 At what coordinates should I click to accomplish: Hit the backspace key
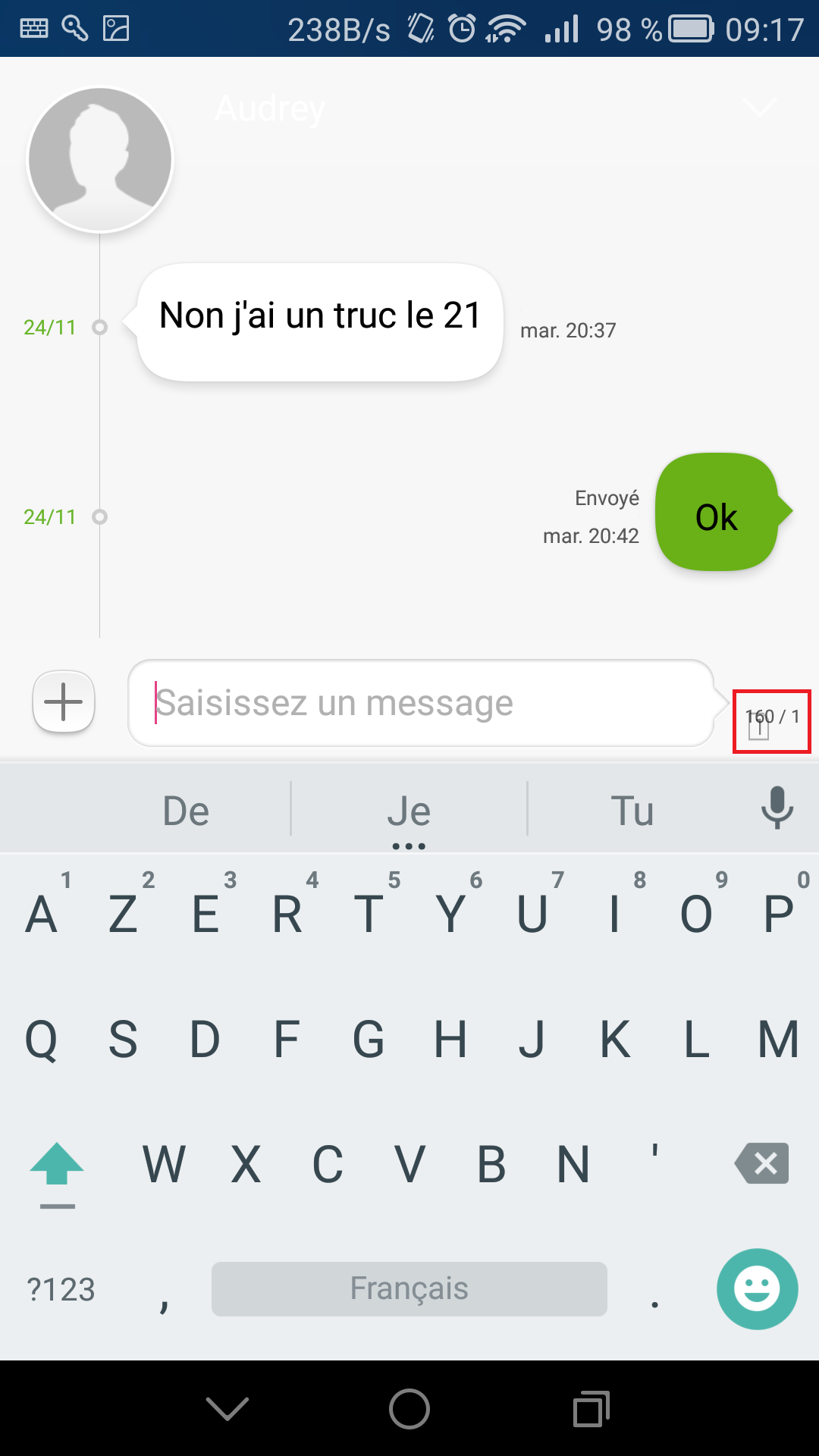762,1163
